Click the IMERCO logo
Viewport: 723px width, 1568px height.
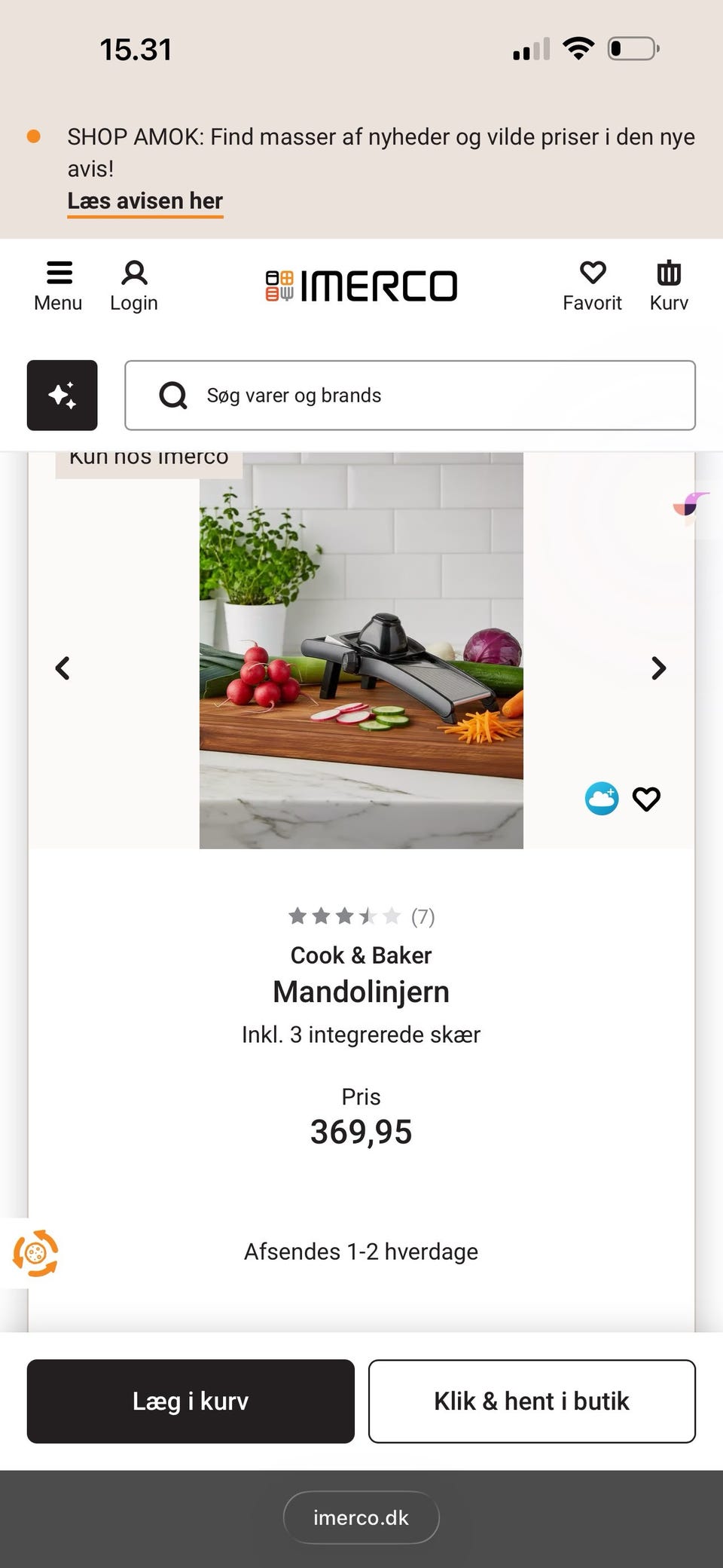[361, 286]
